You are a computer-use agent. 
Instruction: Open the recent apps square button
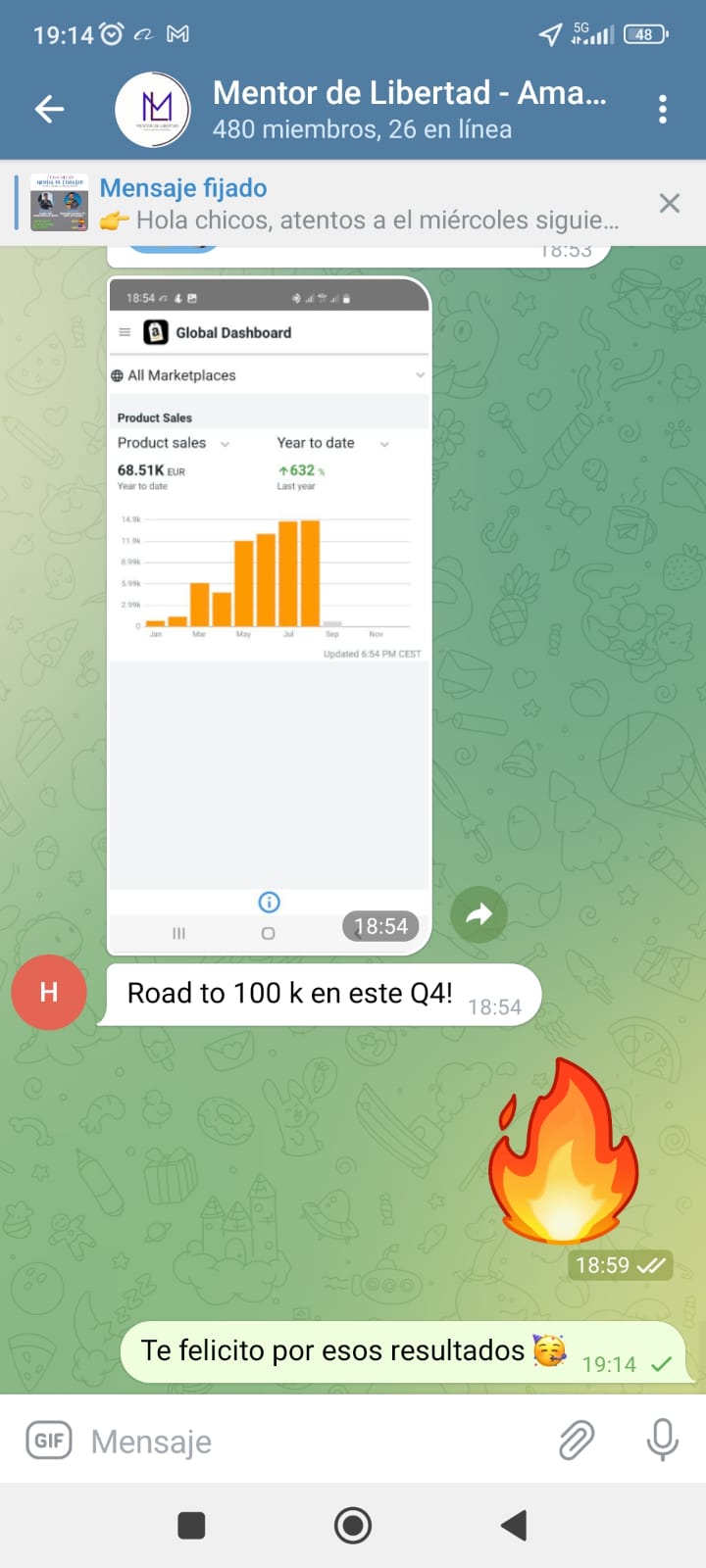(x=191, y=1525)
